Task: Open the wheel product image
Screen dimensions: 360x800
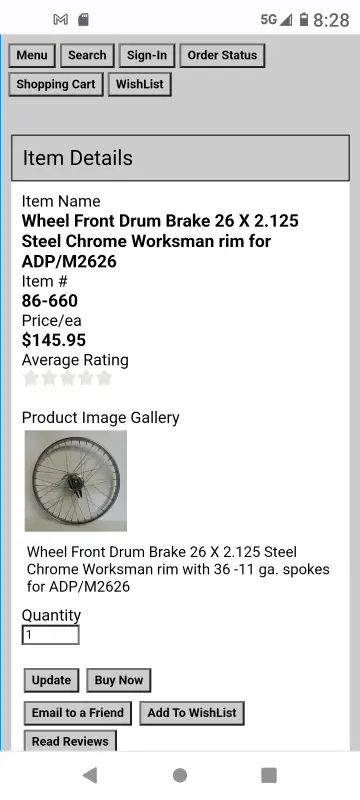Action: click(x=75, y=481)
